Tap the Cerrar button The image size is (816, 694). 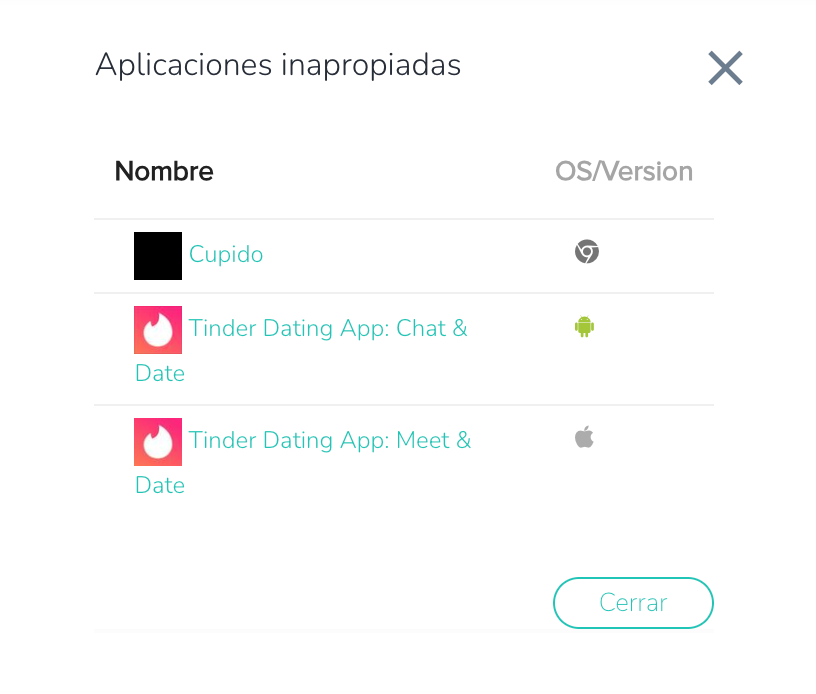tap(633, 603)
